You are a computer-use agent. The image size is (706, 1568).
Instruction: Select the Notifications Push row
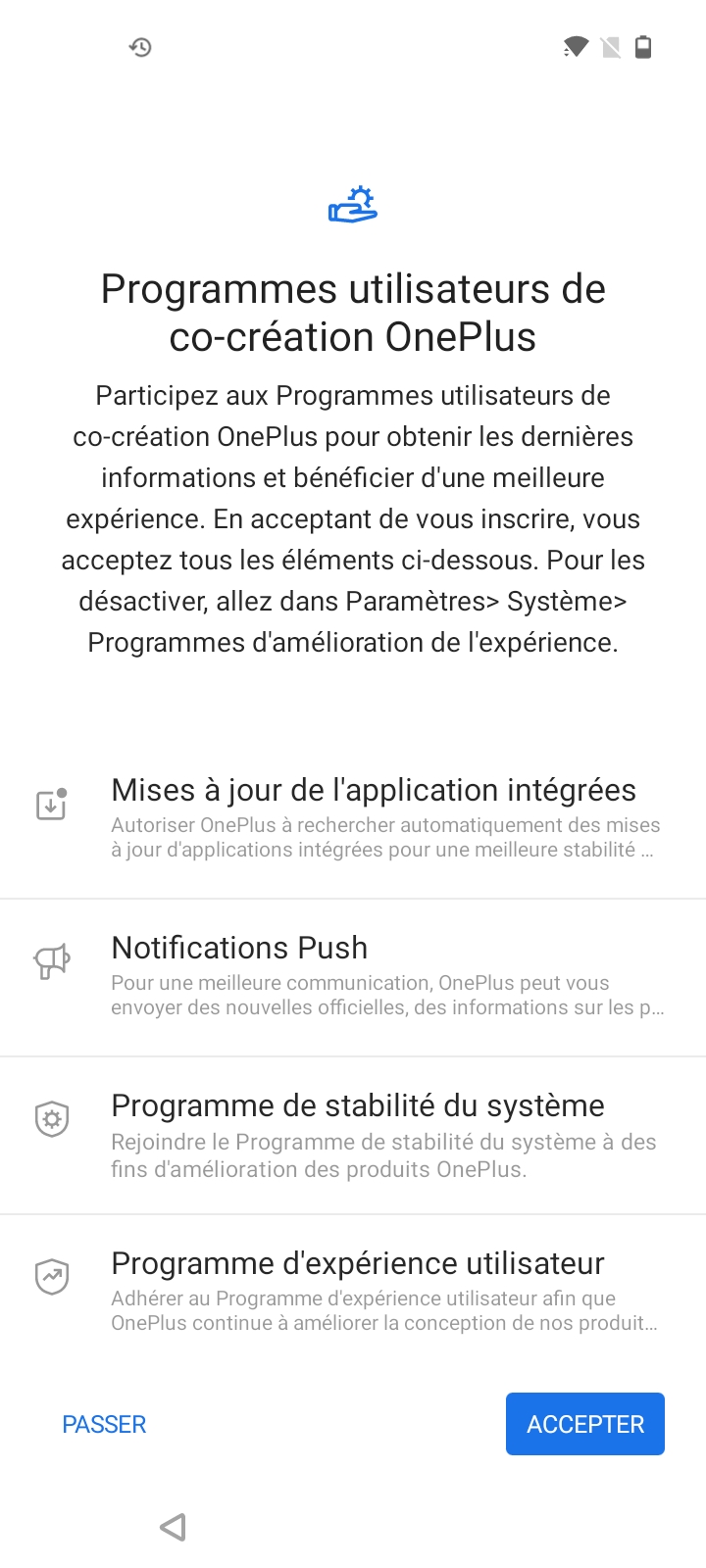pyautogui.click(x=373, y=977)
